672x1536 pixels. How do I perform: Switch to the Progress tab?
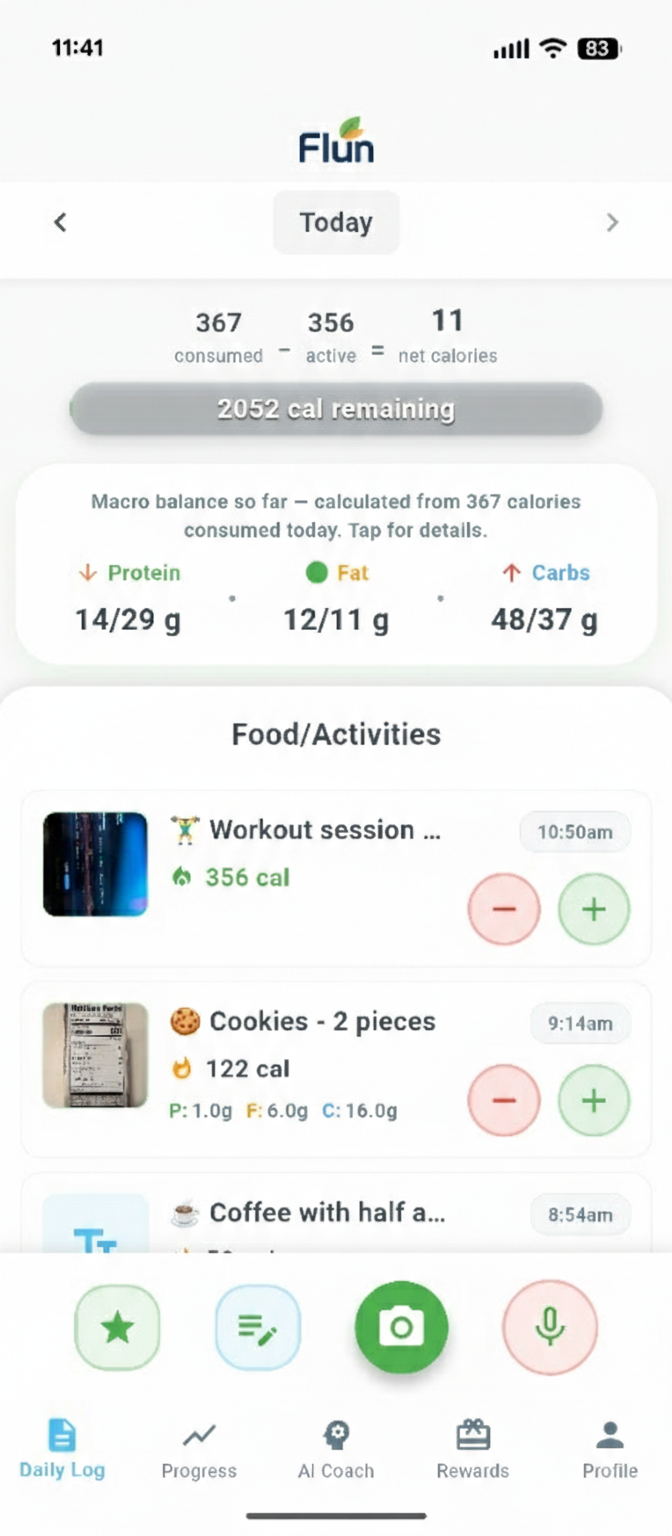(199, 1451)
